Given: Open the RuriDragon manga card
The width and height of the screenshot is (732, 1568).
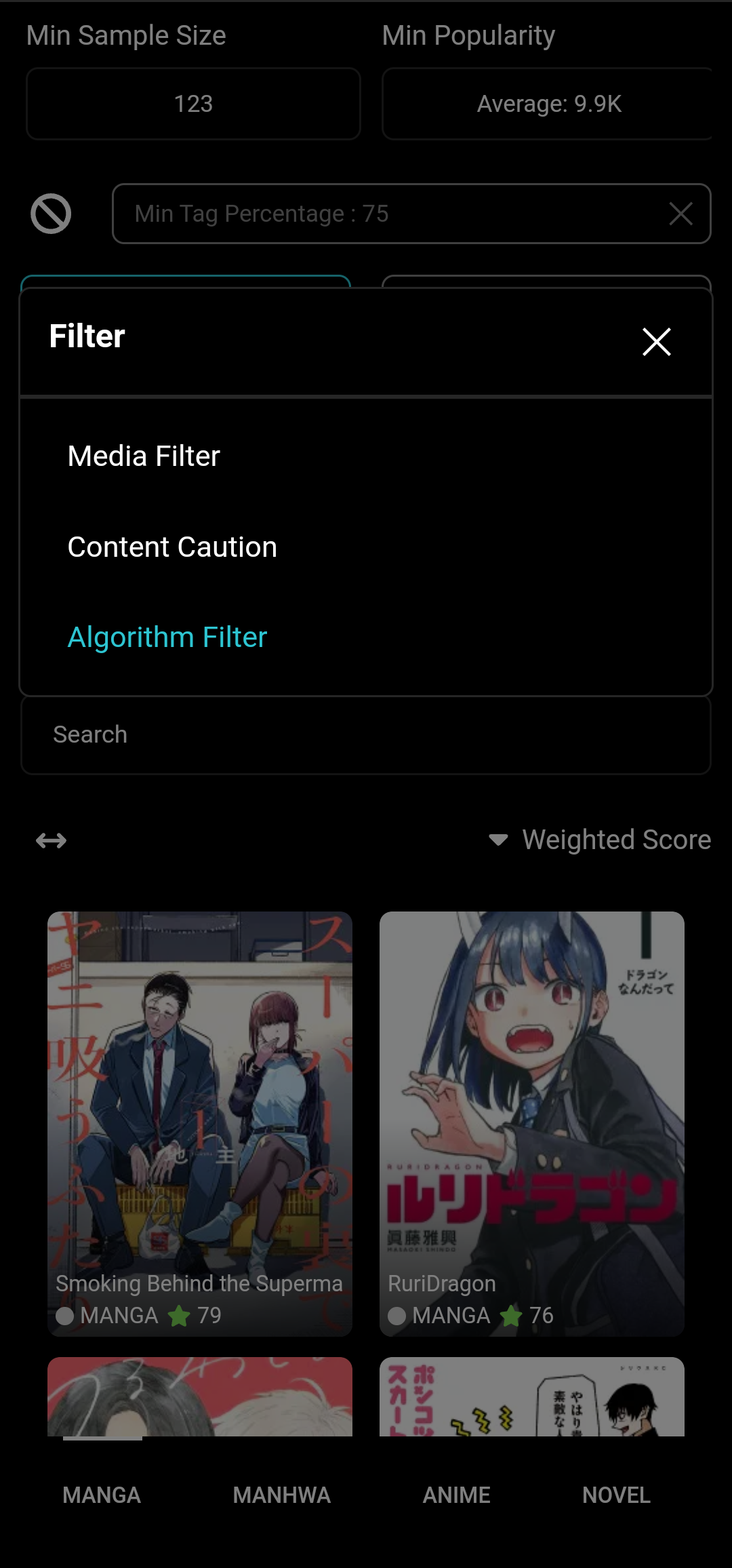Looking at the screenshot, I should point(532,1124).
